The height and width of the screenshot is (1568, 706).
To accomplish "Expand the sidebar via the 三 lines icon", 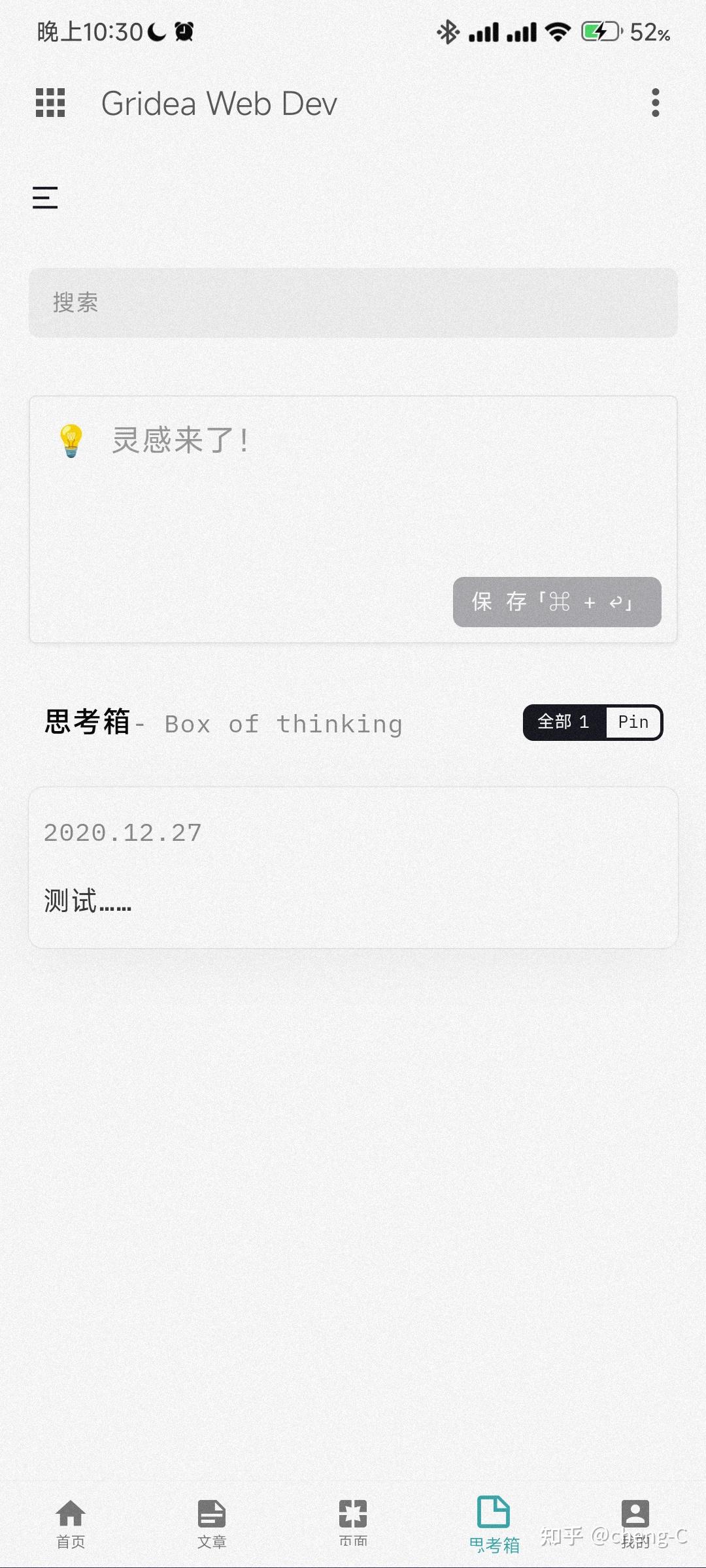I will point(46,197).
